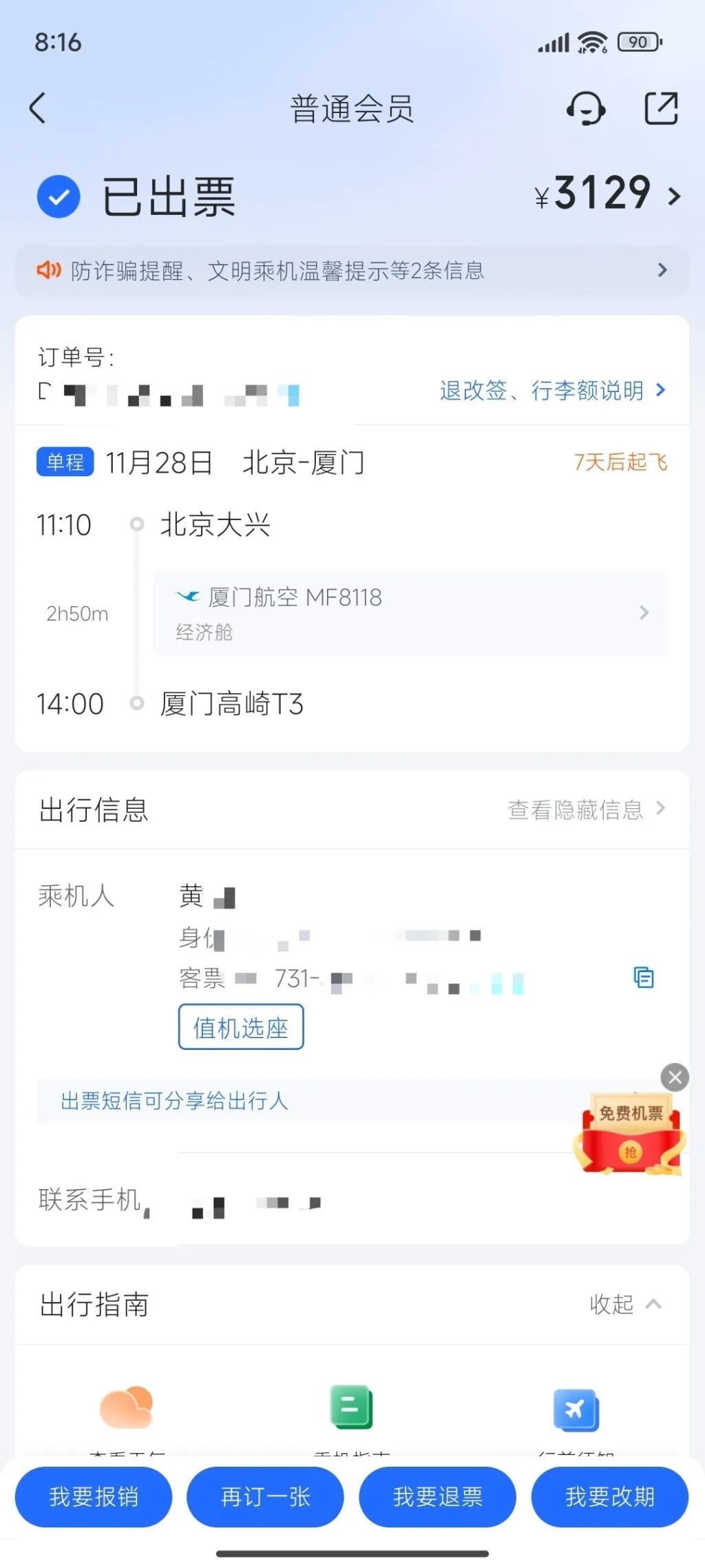Click the 值机选座 button

(x=241, y=1027)
